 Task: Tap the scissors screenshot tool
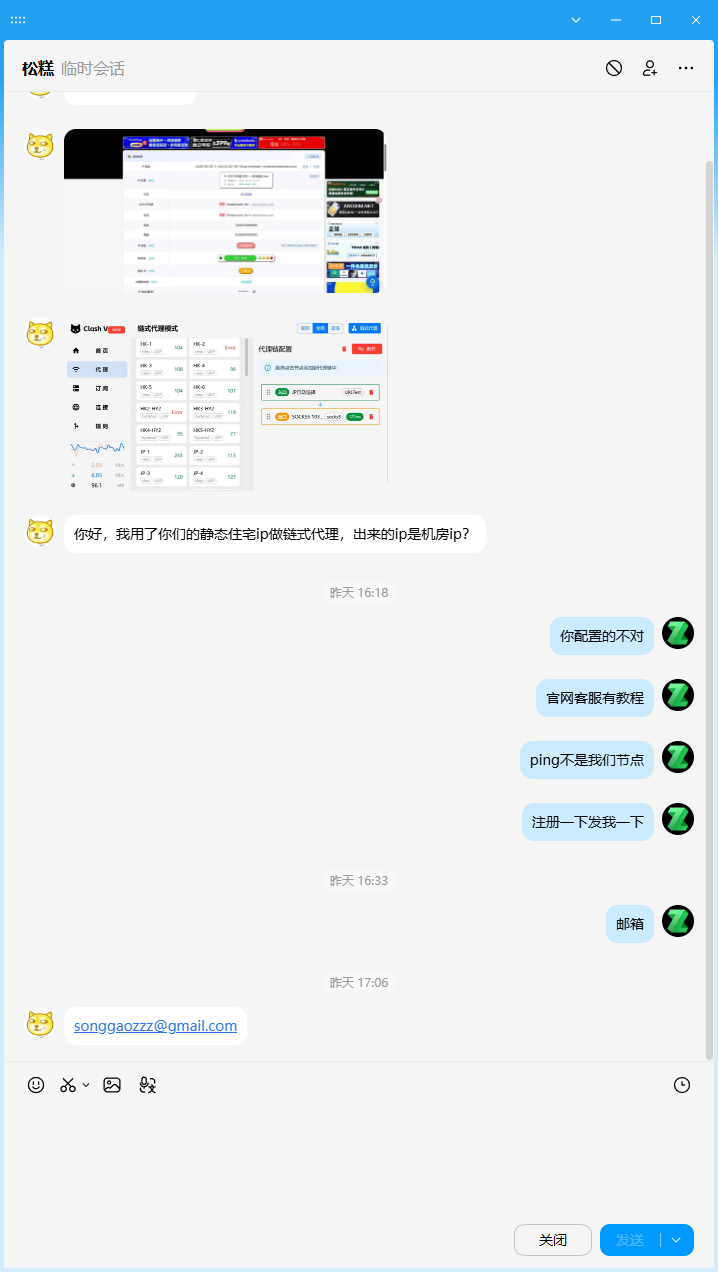click(68, 1084)
